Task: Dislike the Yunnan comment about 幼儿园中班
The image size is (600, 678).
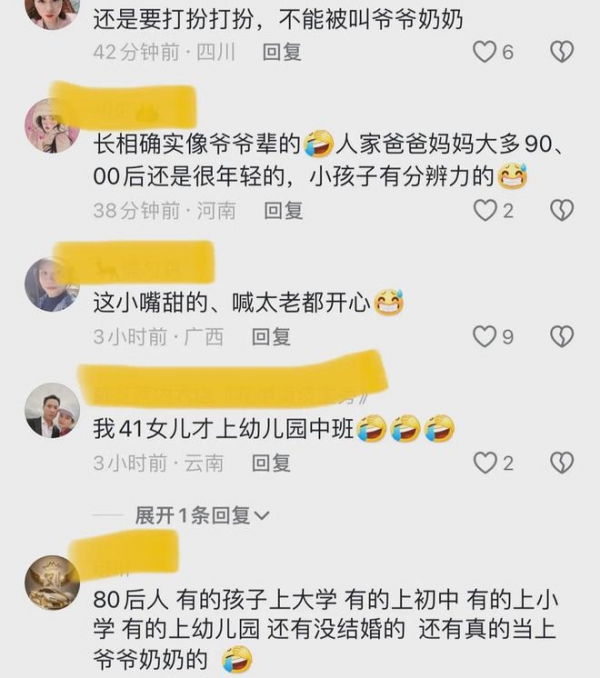Action: click(562, 463)
